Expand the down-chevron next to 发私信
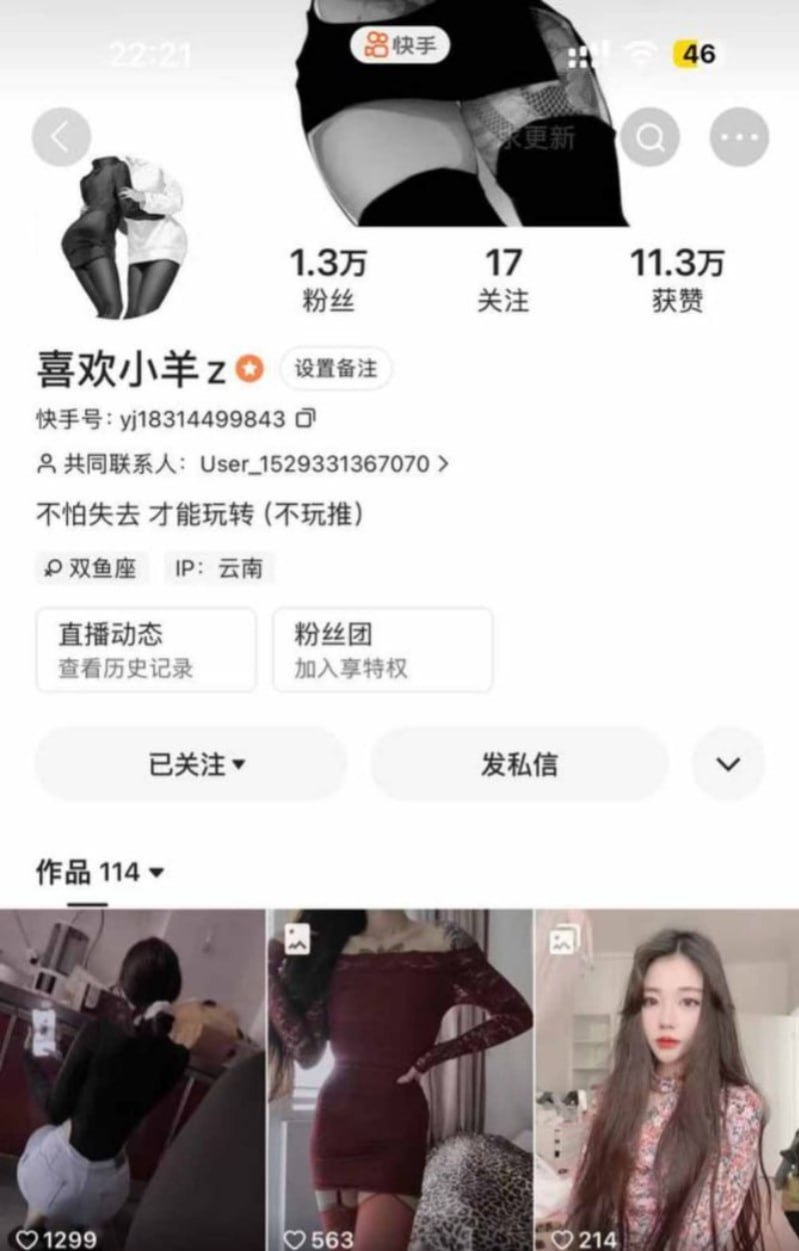799x1251 pixels. 728,765
